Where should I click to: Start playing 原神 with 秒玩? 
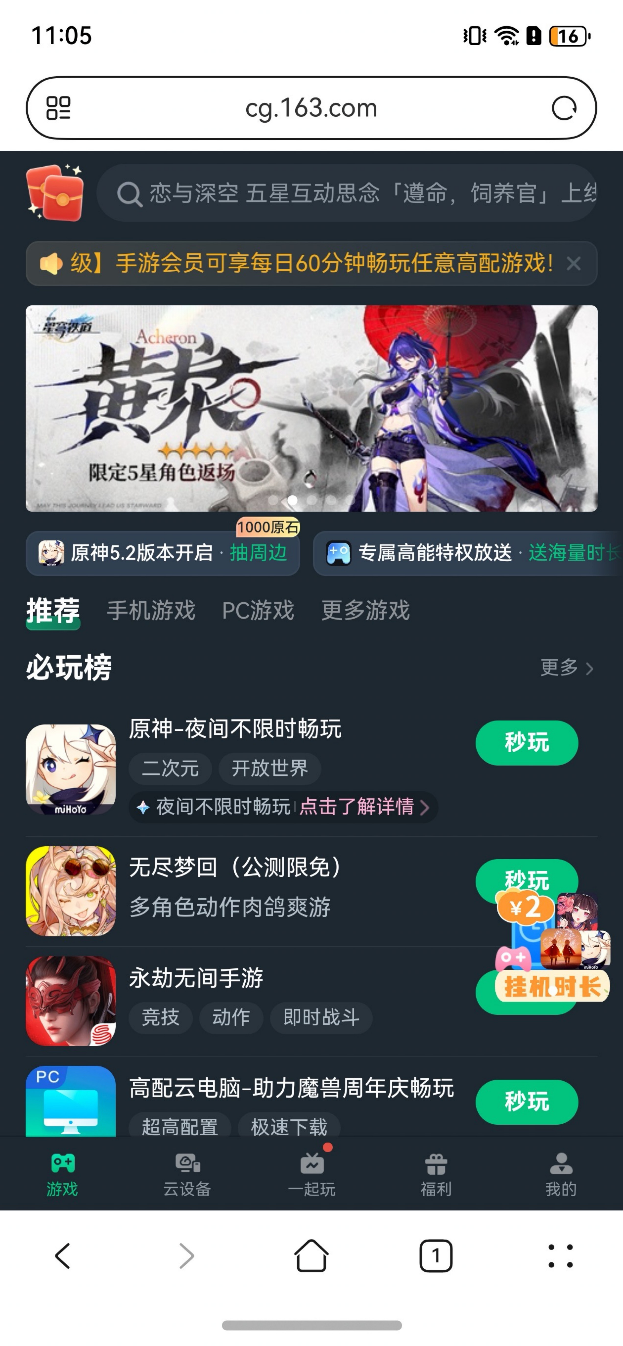[527, 743]
